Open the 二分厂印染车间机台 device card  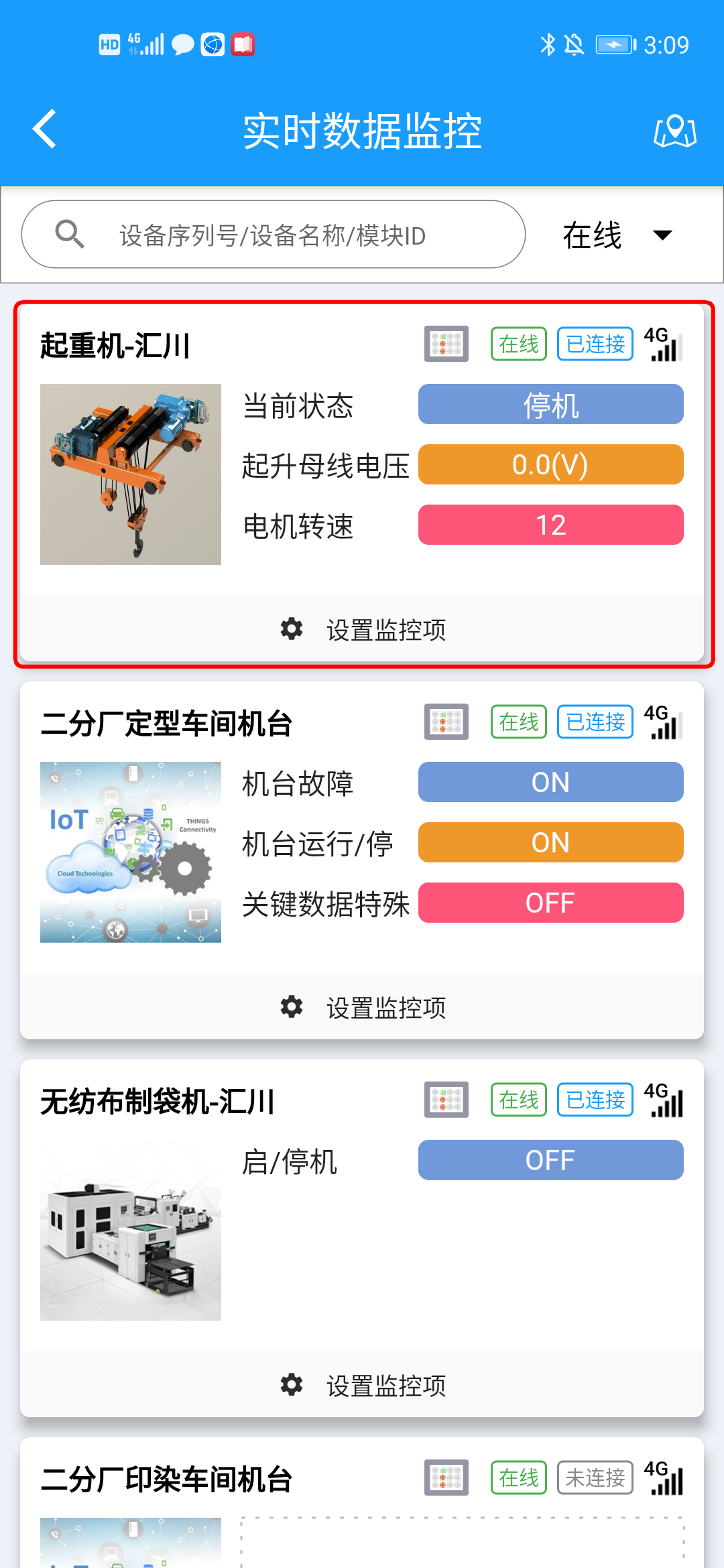click(x=166, y=1480)
